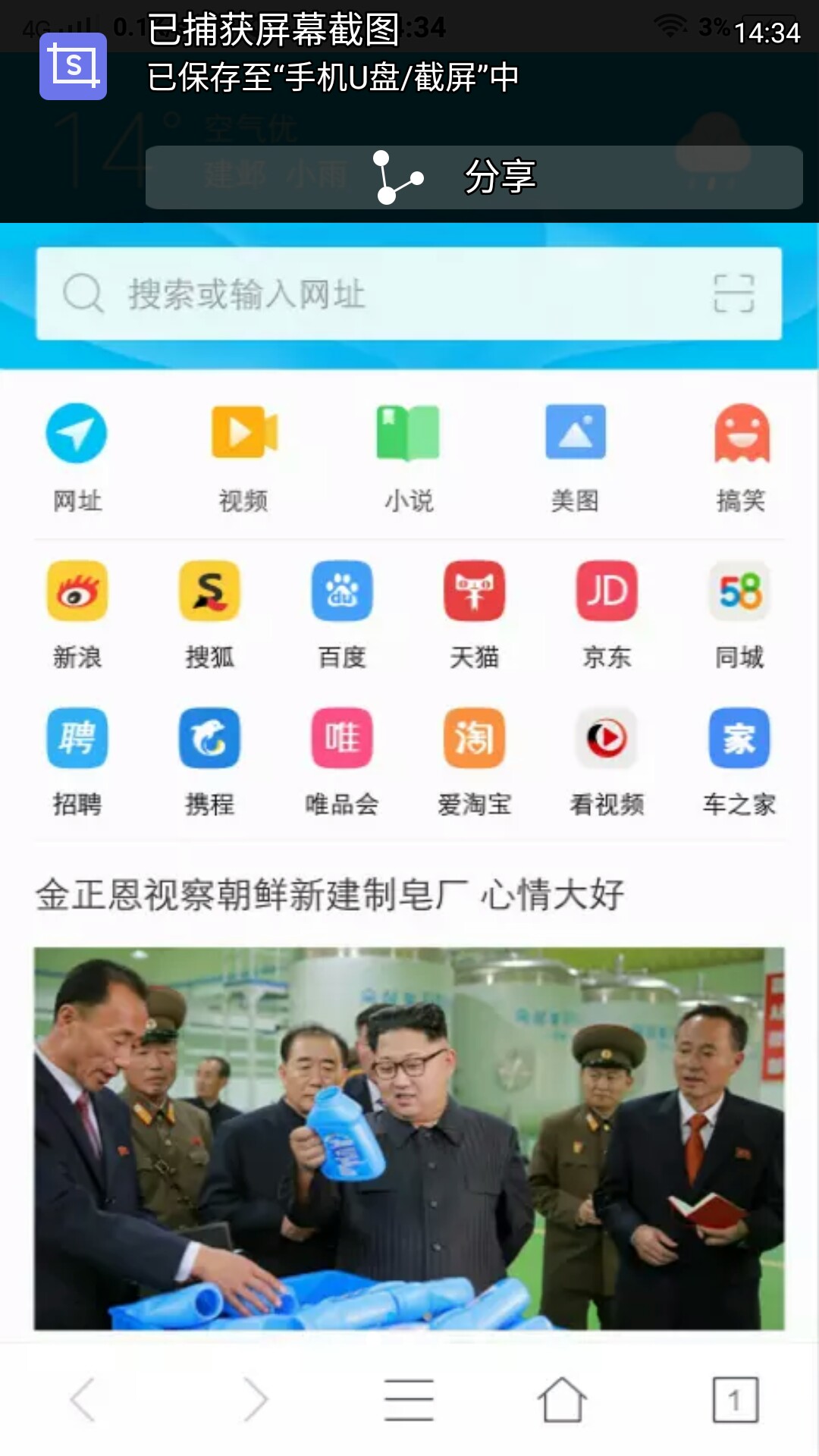The height and width of the screenshot is (1456, 819).
Task: Tap the 分享 share button
Action: (x=473, y=177)
